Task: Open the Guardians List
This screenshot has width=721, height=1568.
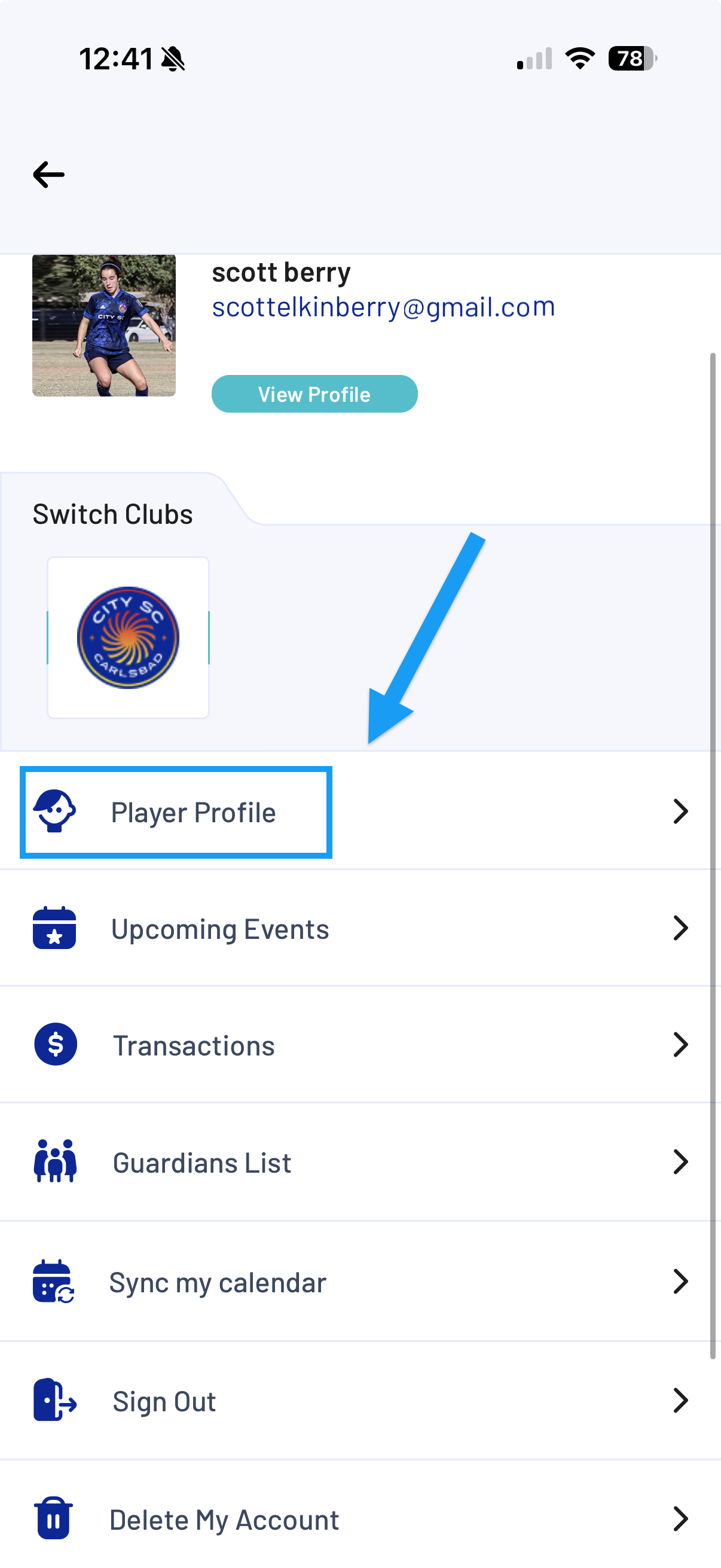Action: [x=360, y=1162]
